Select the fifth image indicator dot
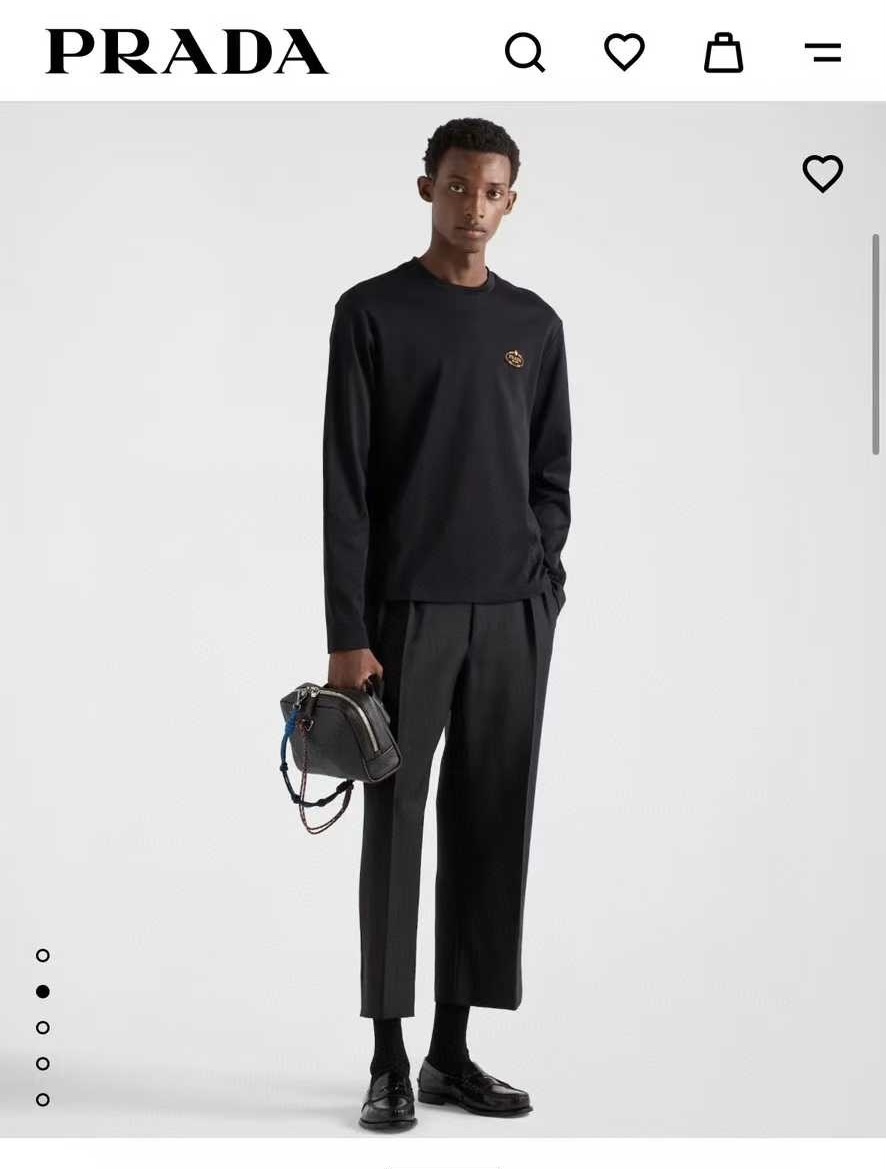The width and height of the screenshot is (886, 1169). tap(43, 1099)
